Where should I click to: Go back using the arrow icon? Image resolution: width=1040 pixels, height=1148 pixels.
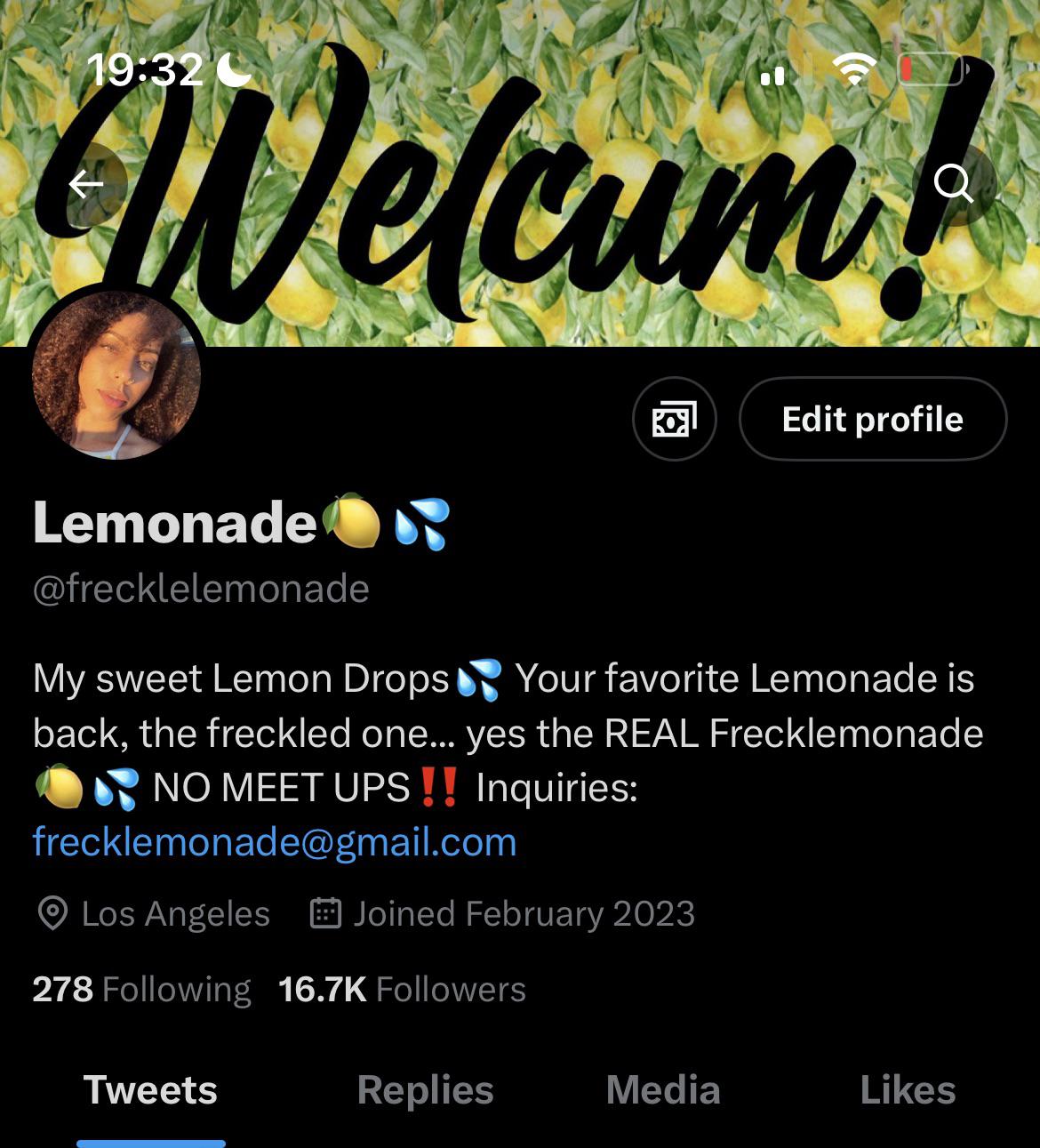[x=86, y=184]
